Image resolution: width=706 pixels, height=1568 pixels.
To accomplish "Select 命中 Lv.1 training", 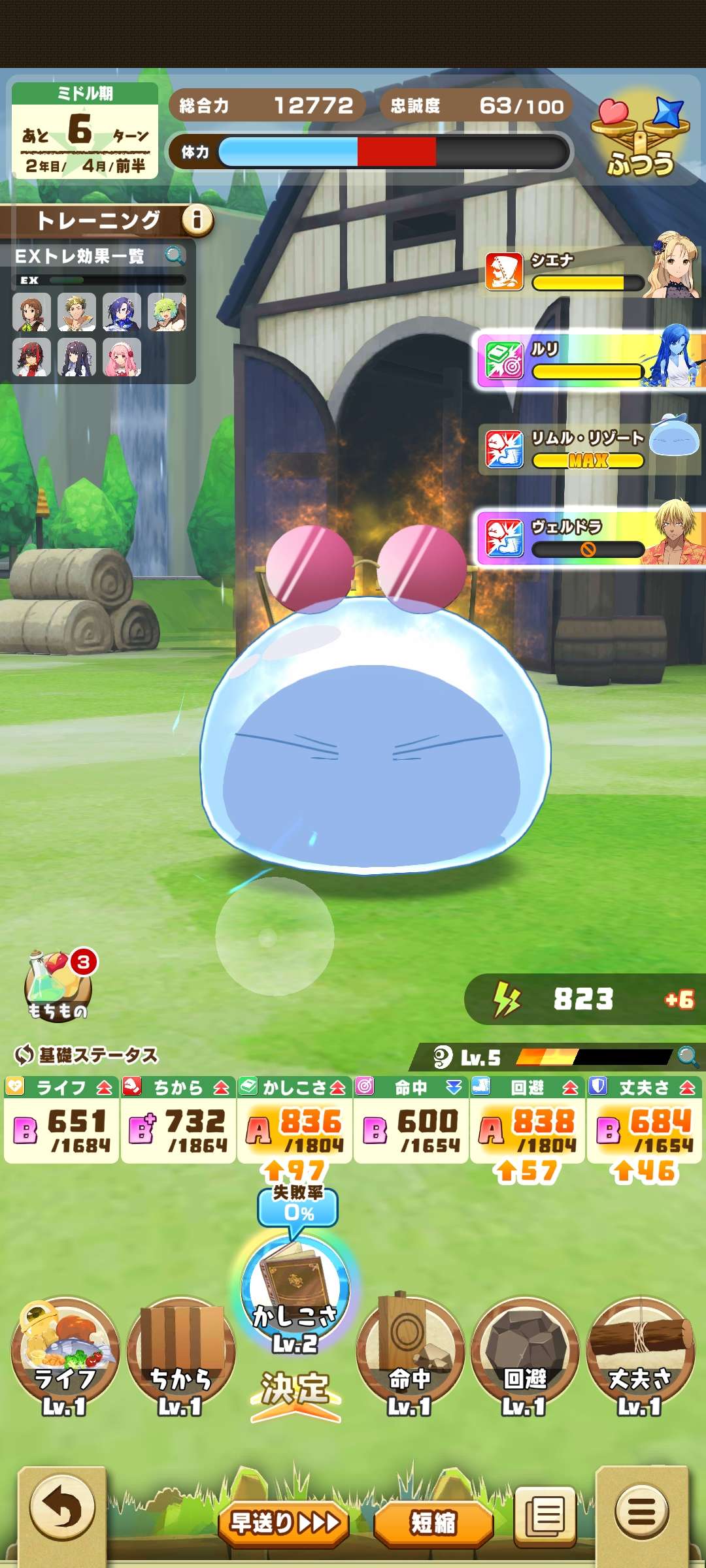I will coord(410,1355).
